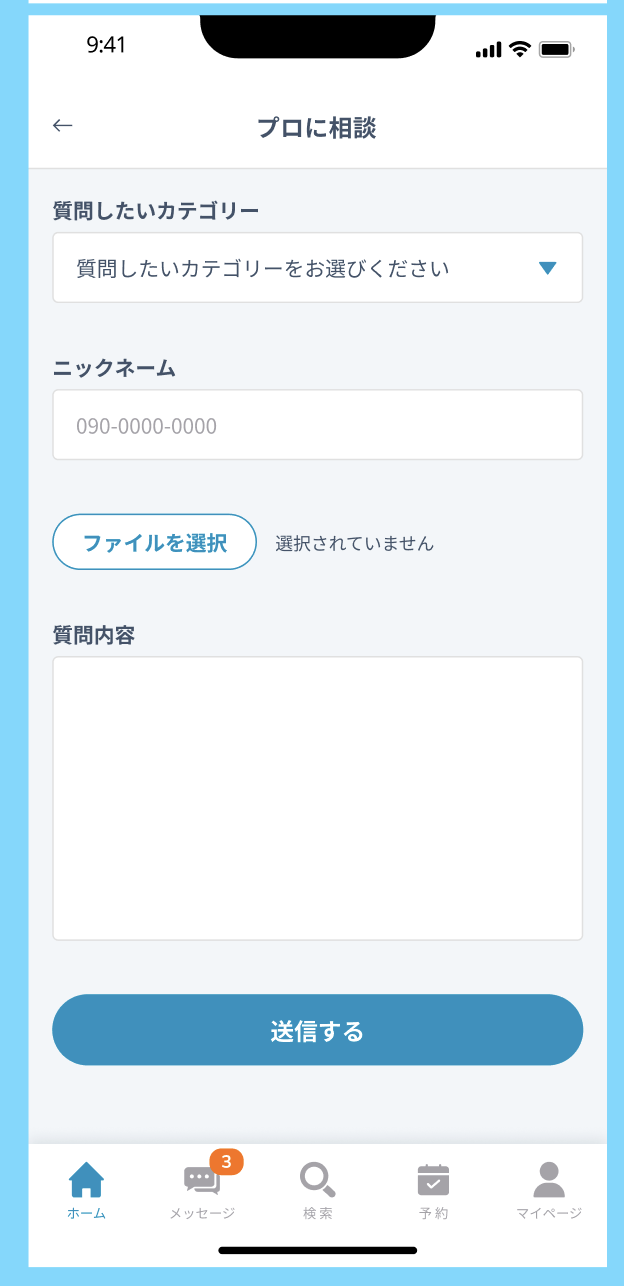
Task: Open the メッセージ tab
Action: [x=203, y=1192]
